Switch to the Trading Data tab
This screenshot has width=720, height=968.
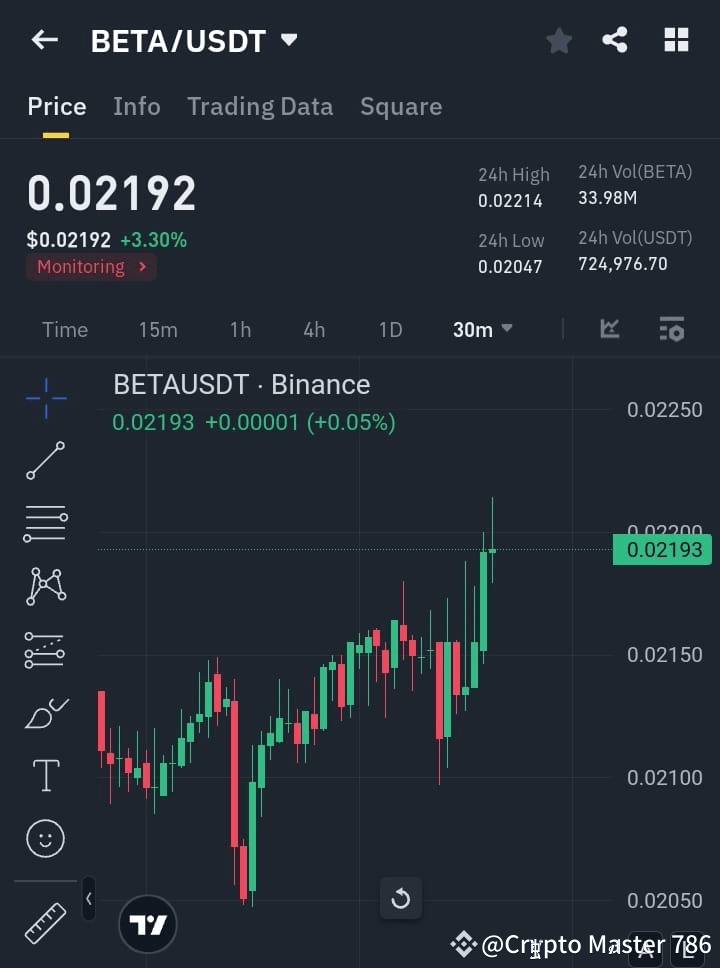pyautogui.click(x=260, y=106)
